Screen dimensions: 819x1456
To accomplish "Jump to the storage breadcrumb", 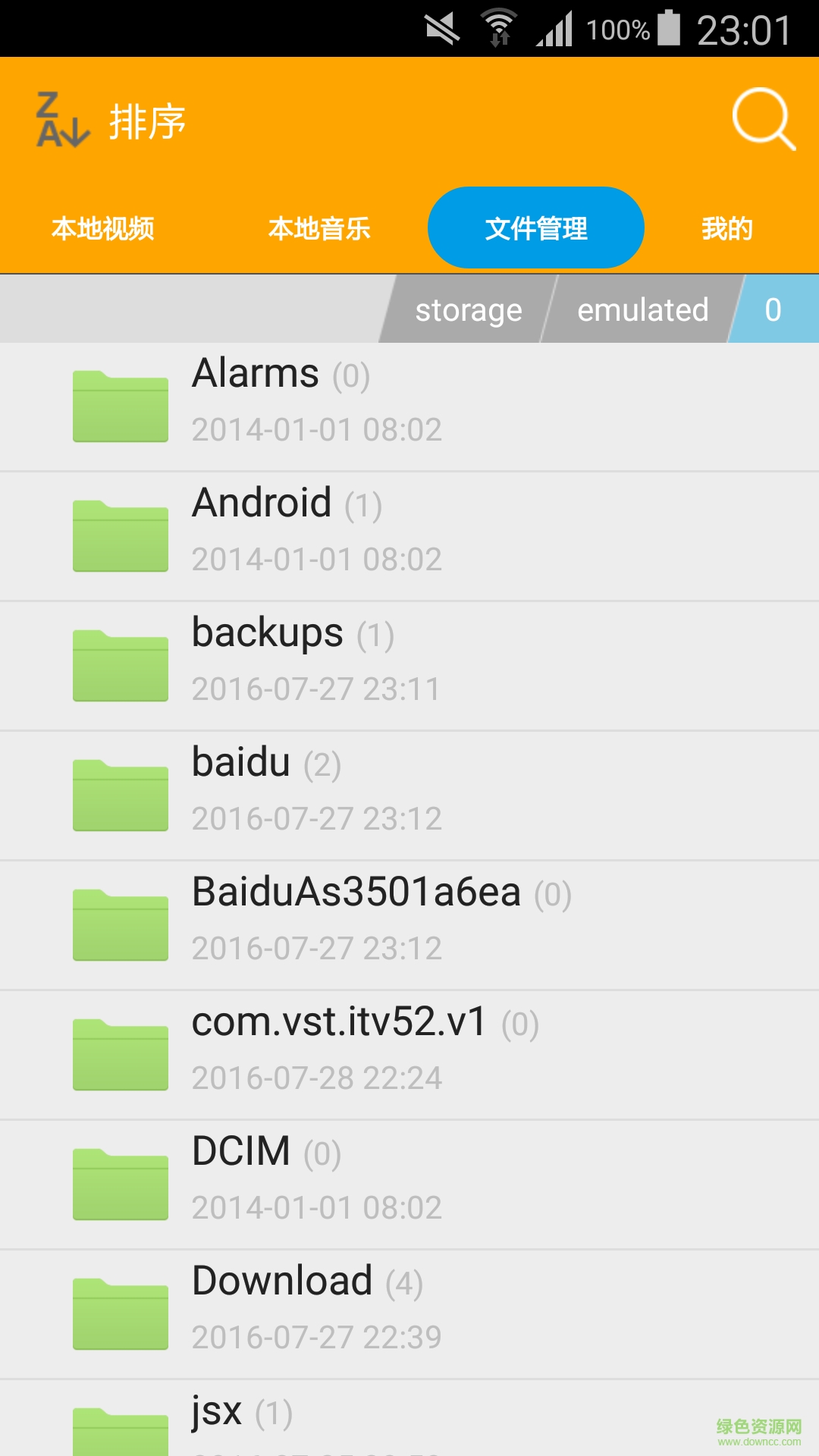I will point(468,309).
